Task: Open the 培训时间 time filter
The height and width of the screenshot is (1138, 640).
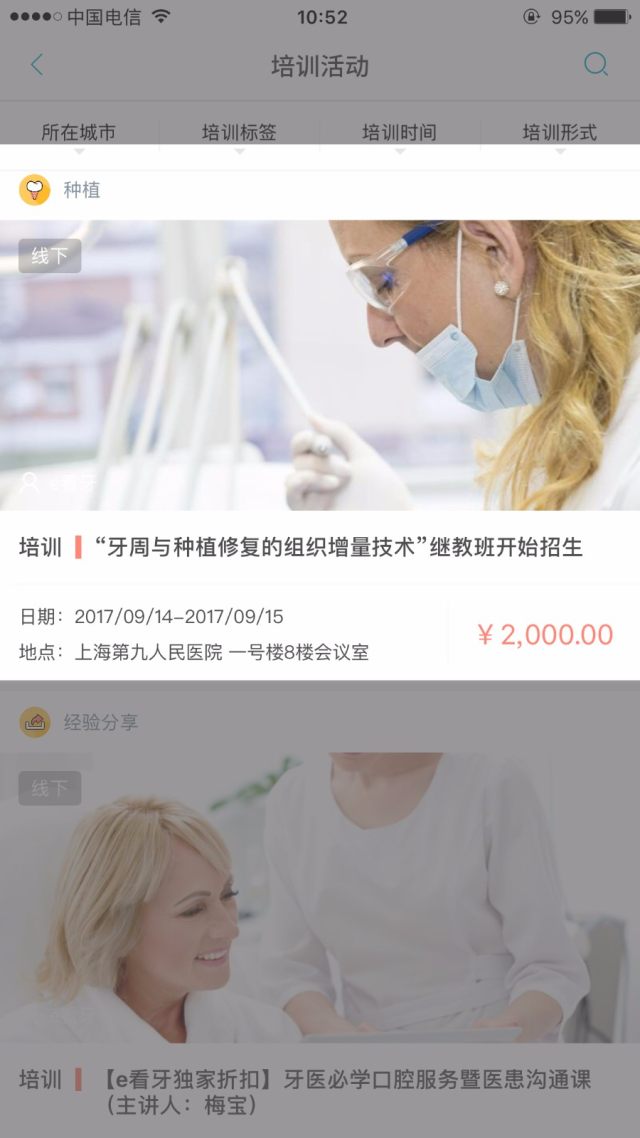Action: coord(399,133)
